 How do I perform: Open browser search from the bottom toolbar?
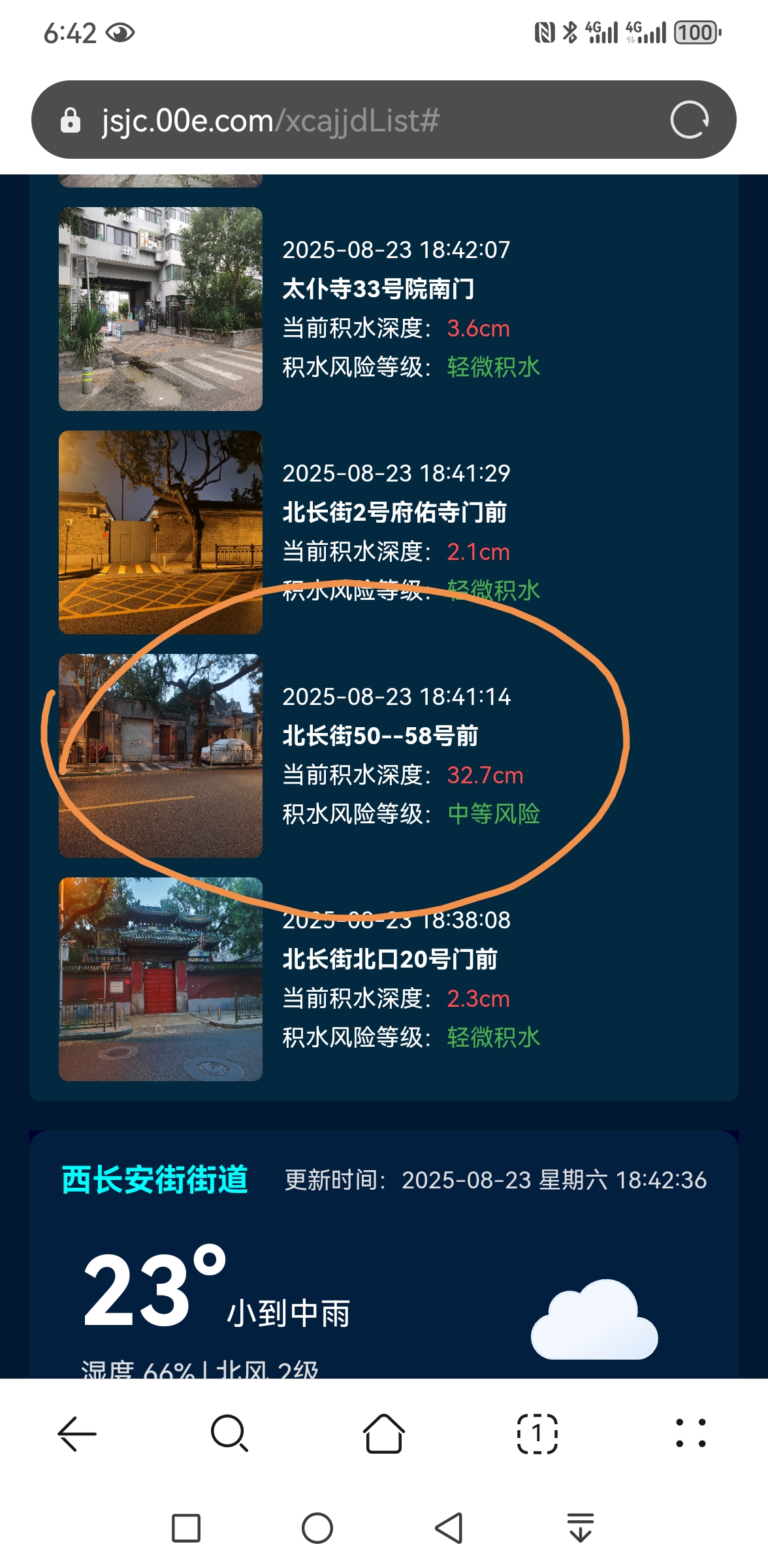230,1434
